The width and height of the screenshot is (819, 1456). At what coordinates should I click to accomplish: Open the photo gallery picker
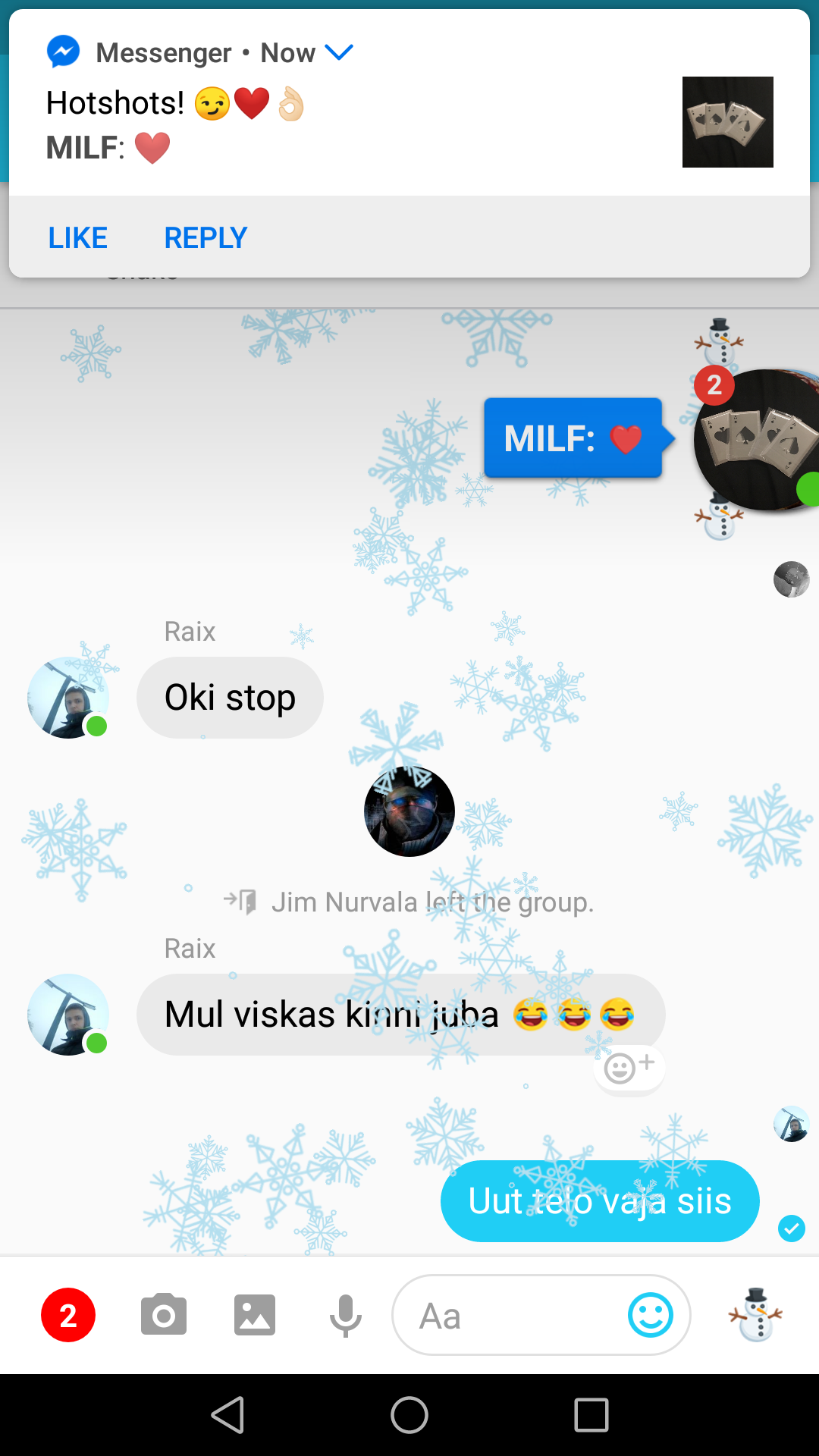[x=255, y=1315]
